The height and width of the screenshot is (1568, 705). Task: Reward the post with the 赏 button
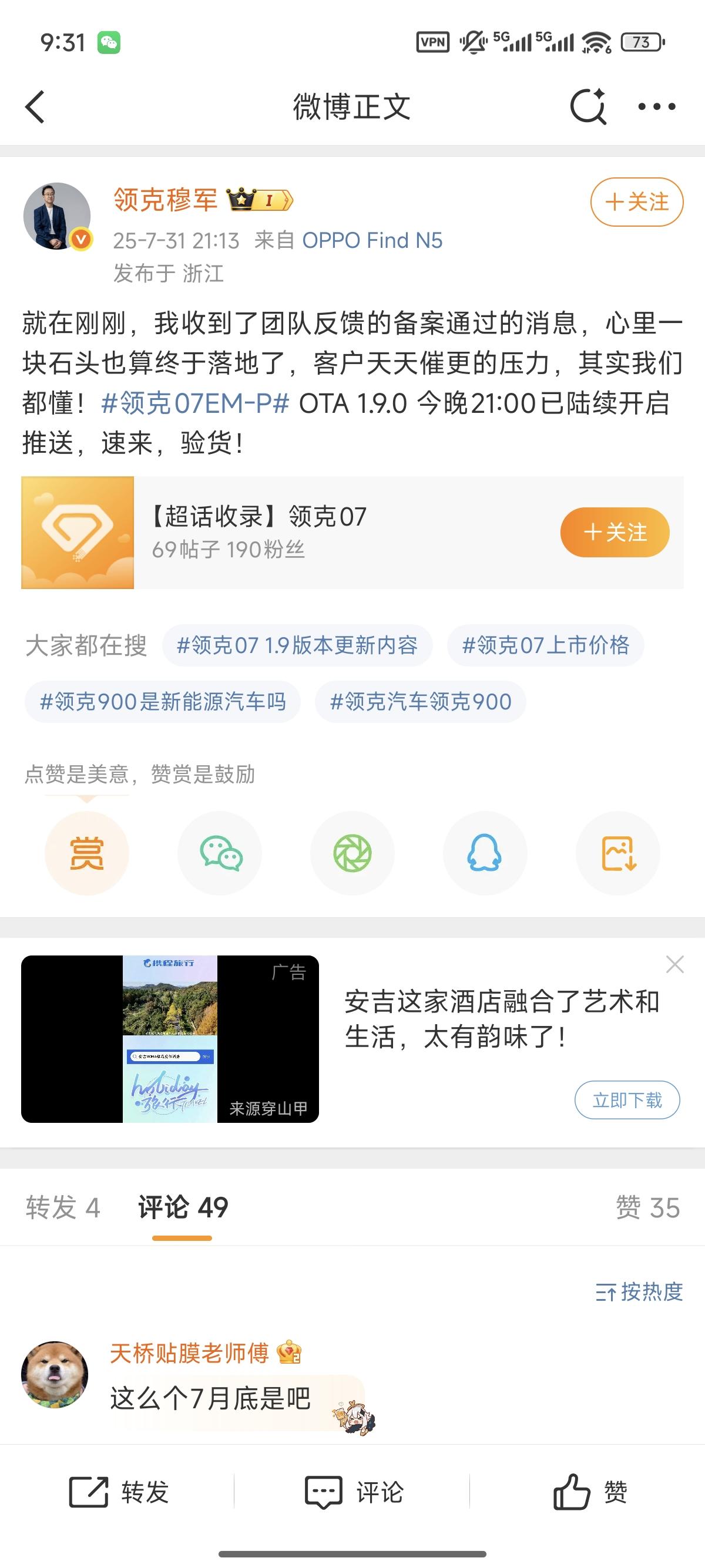(86, 853)
